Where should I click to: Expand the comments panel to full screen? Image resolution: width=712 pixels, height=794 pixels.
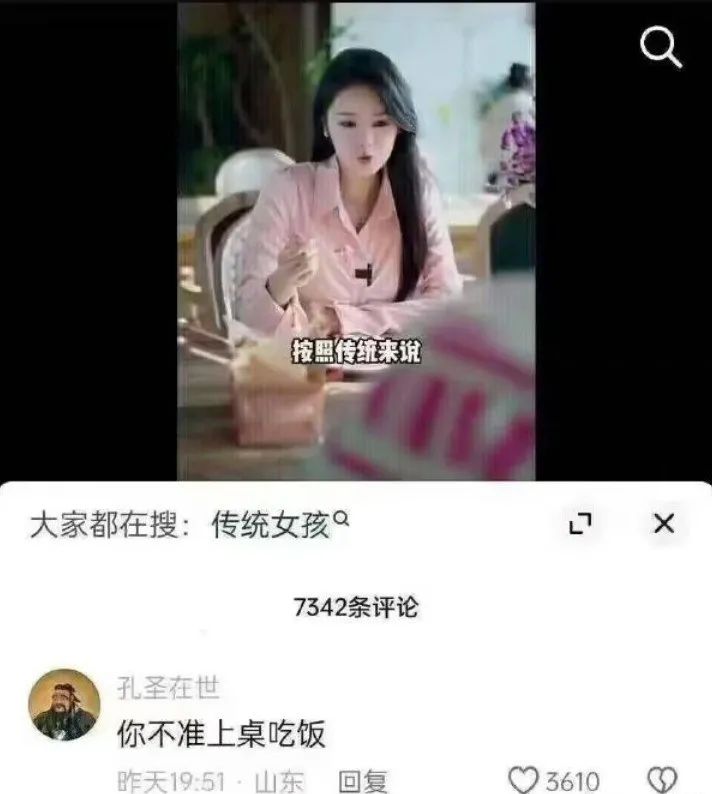click(580, 524)
